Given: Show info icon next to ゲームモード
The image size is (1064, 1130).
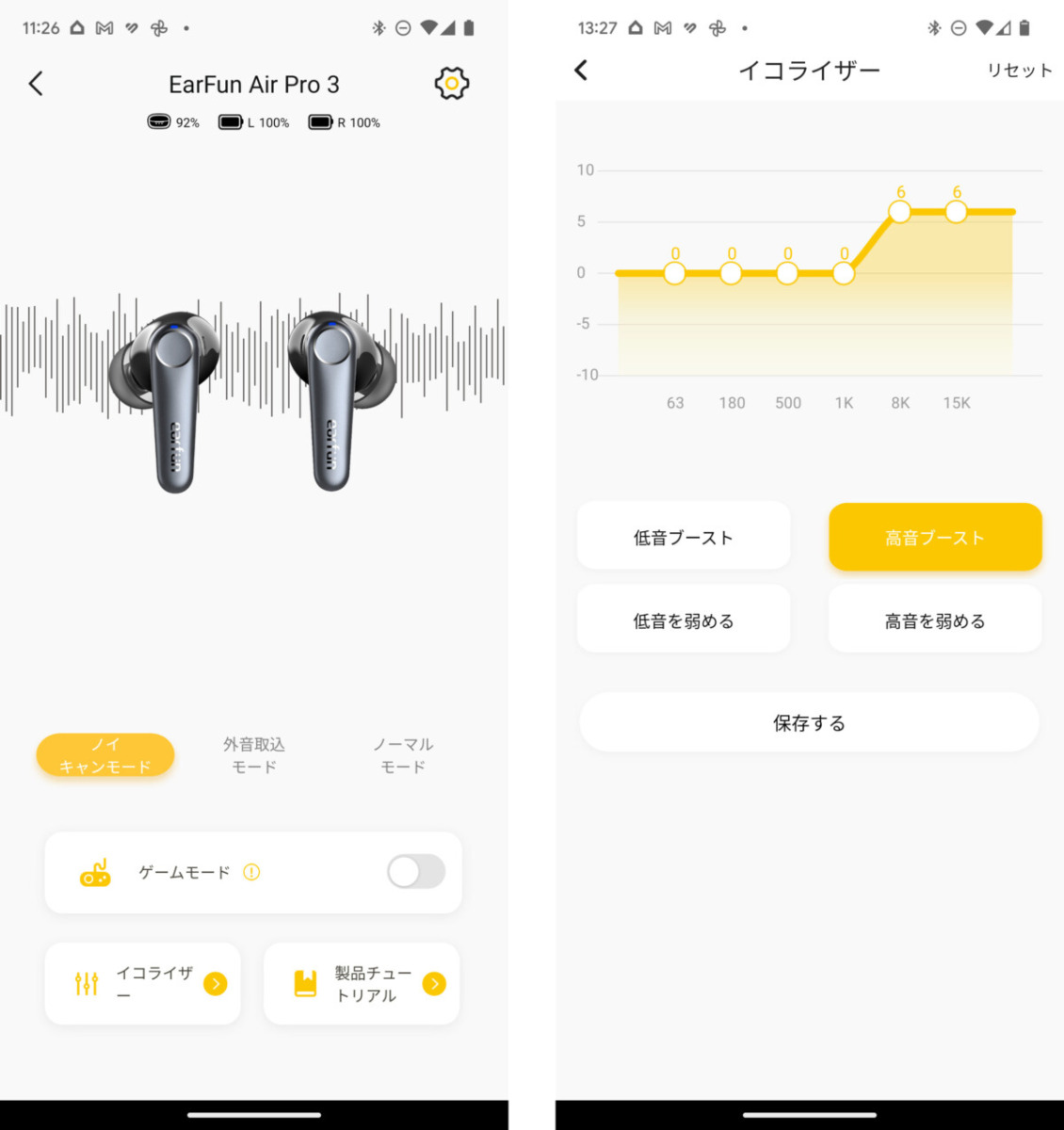Looking at the screenshot, I should (251, 872).
